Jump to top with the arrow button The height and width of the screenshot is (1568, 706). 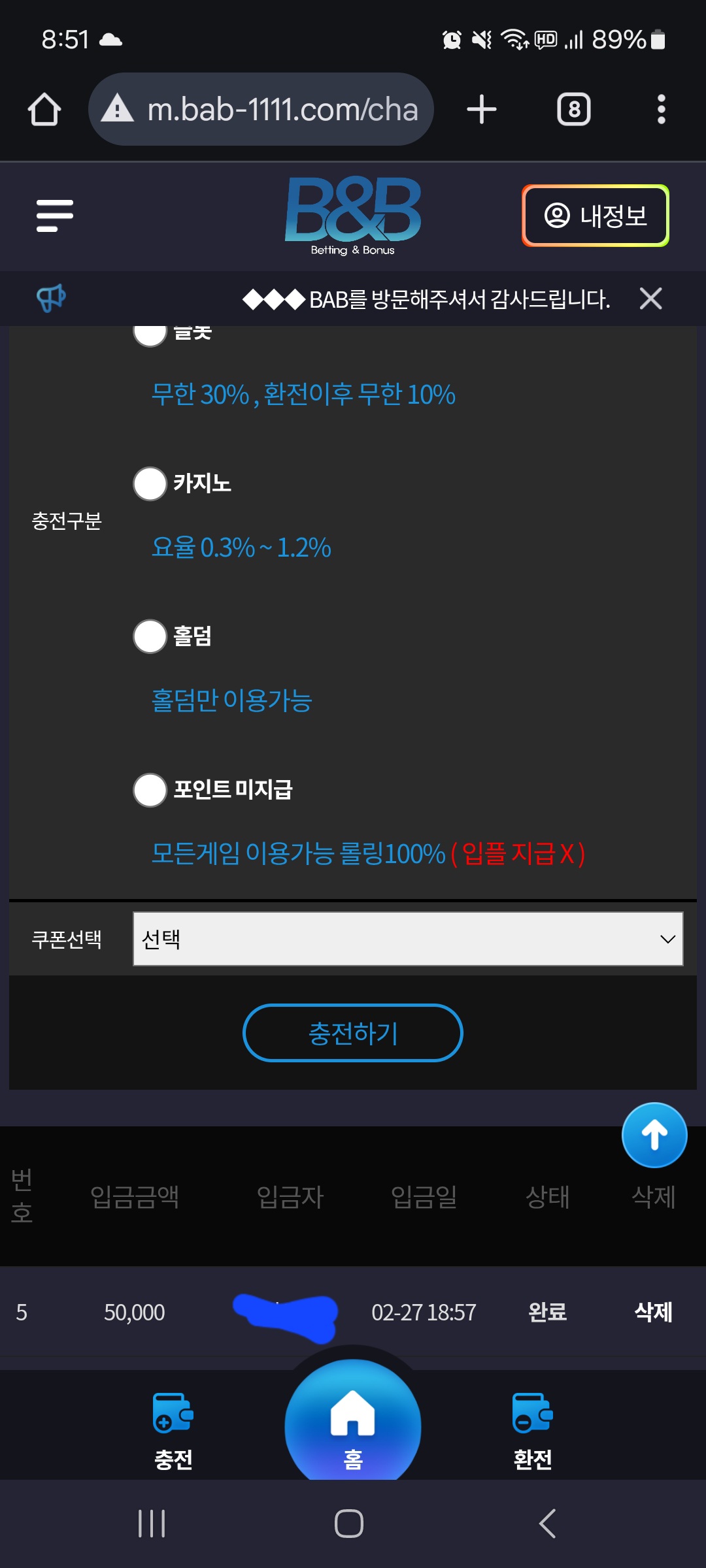(x=654, y=1135)
